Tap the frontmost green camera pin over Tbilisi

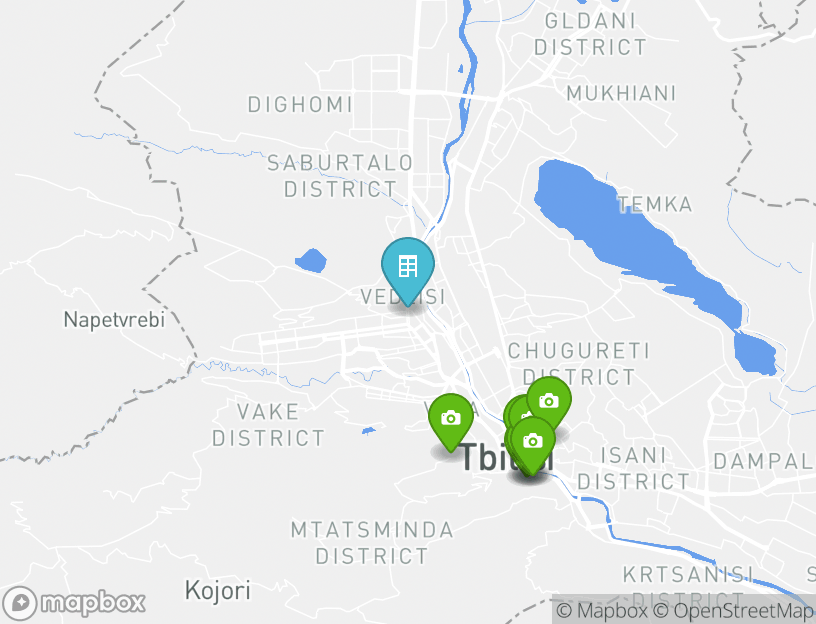[x=532, y=441]
